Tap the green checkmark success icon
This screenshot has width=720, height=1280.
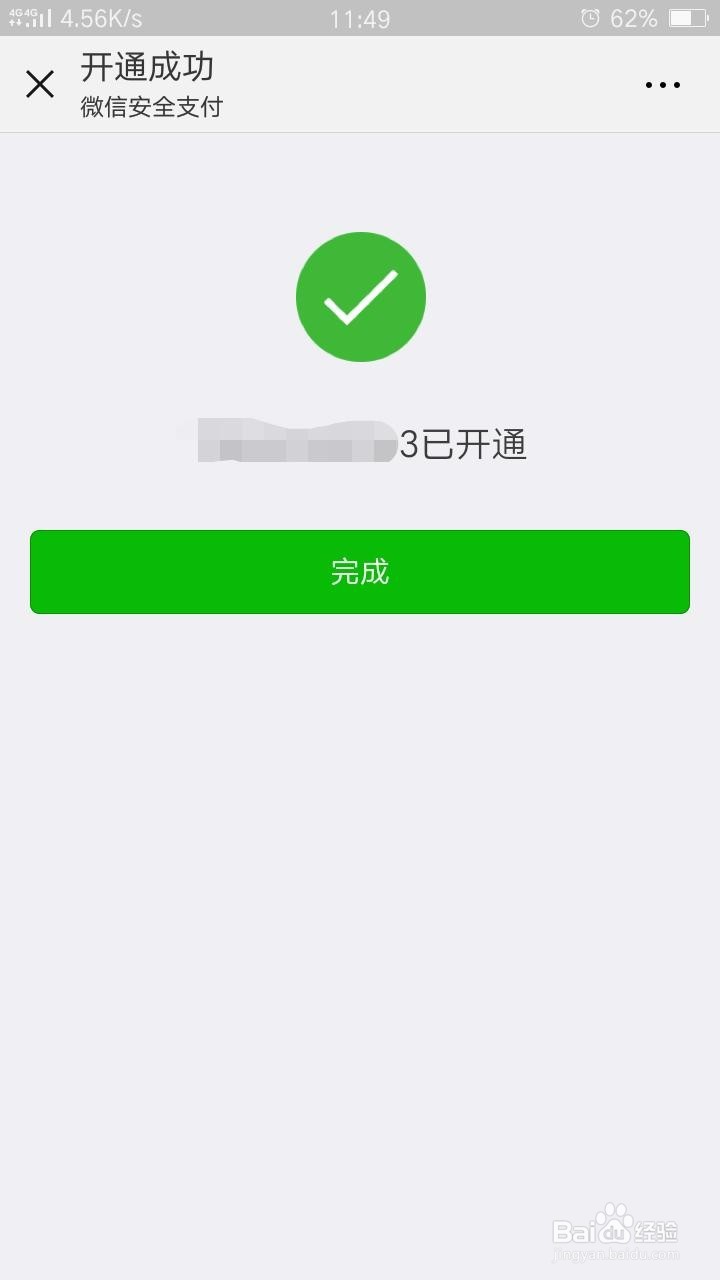[361, 296]
